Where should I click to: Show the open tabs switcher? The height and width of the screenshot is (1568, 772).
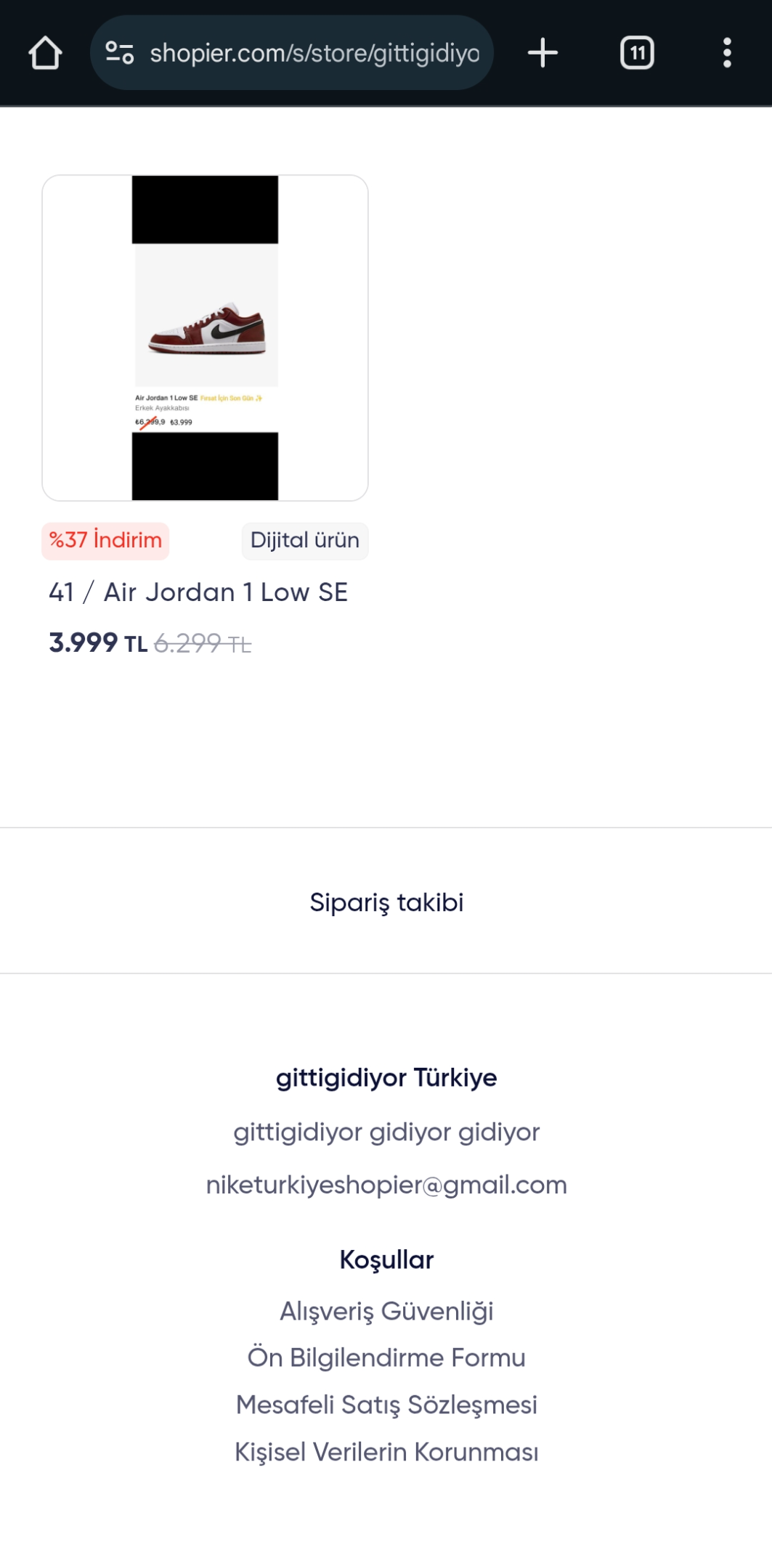pos(637,53)
